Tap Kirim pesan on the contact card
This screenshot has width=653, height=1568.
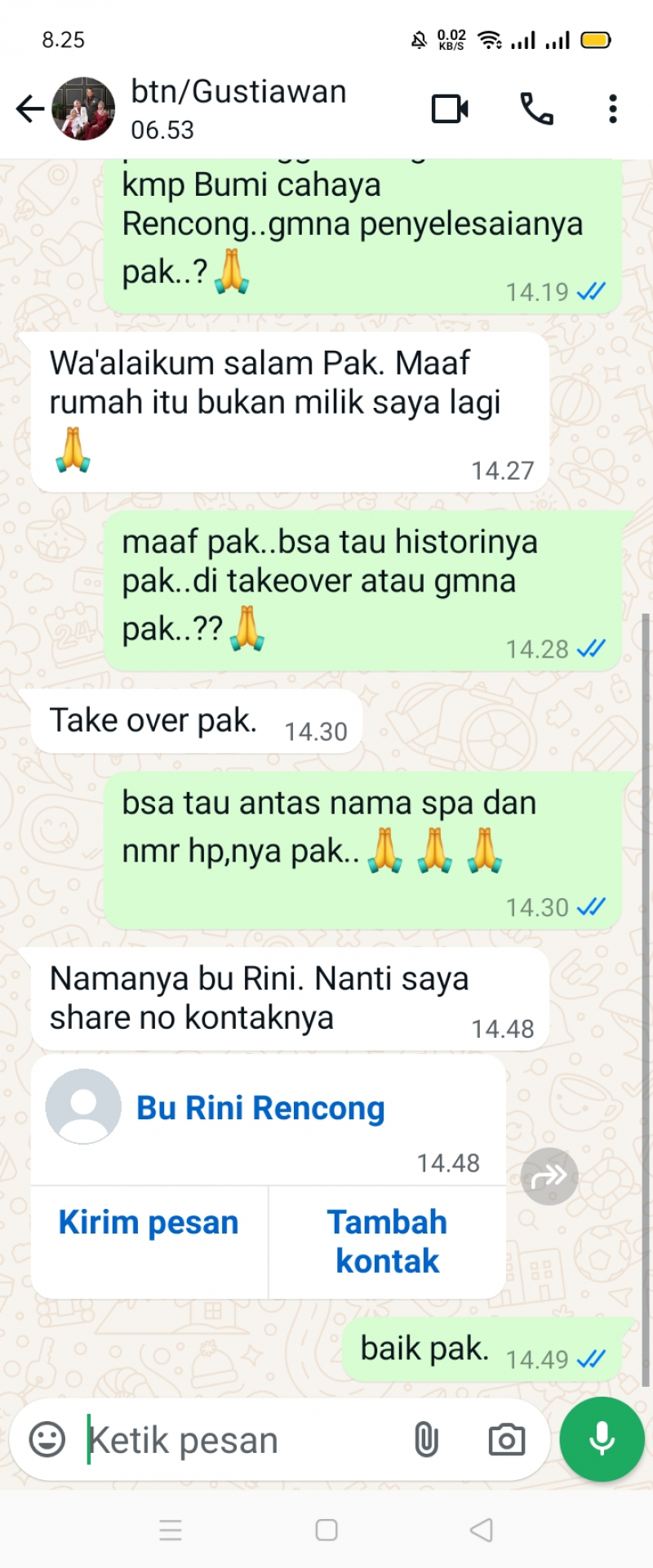[149, 1222]
